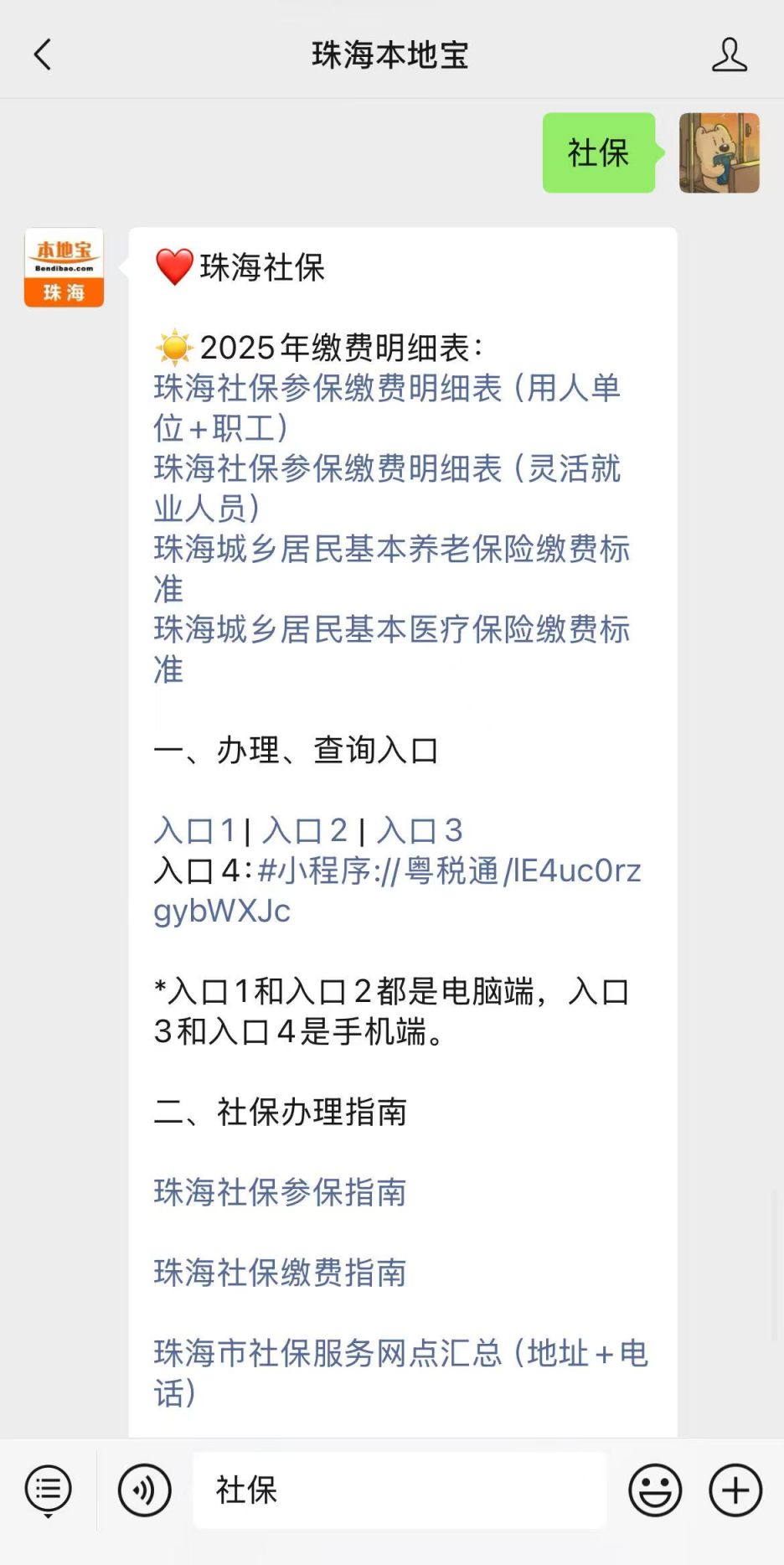Go back from 珠海本地宝 chat
This screenshot has width=784, height=1565.
[42, 55]
